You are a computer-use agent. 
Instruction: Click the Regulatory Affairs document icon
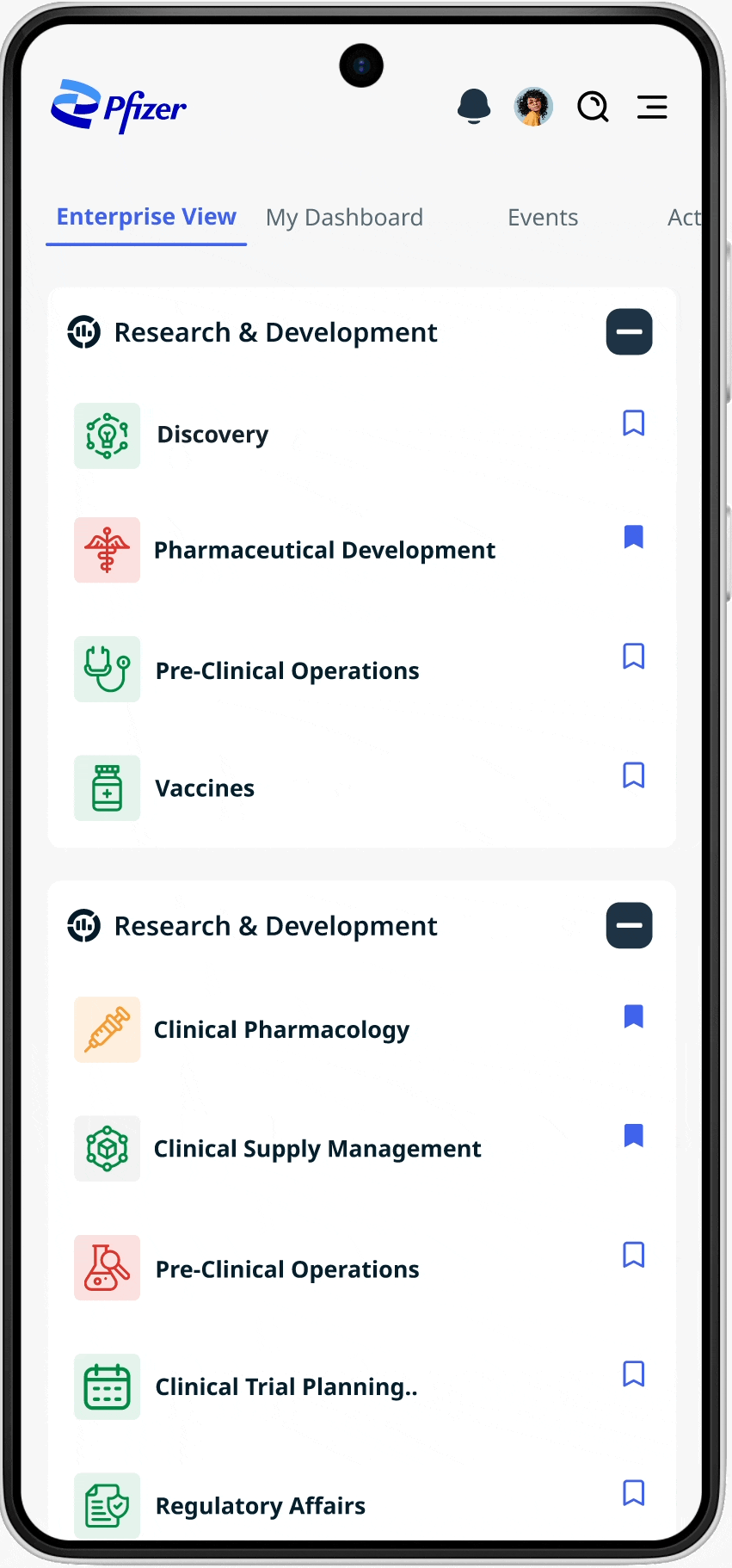point(107,1505)
